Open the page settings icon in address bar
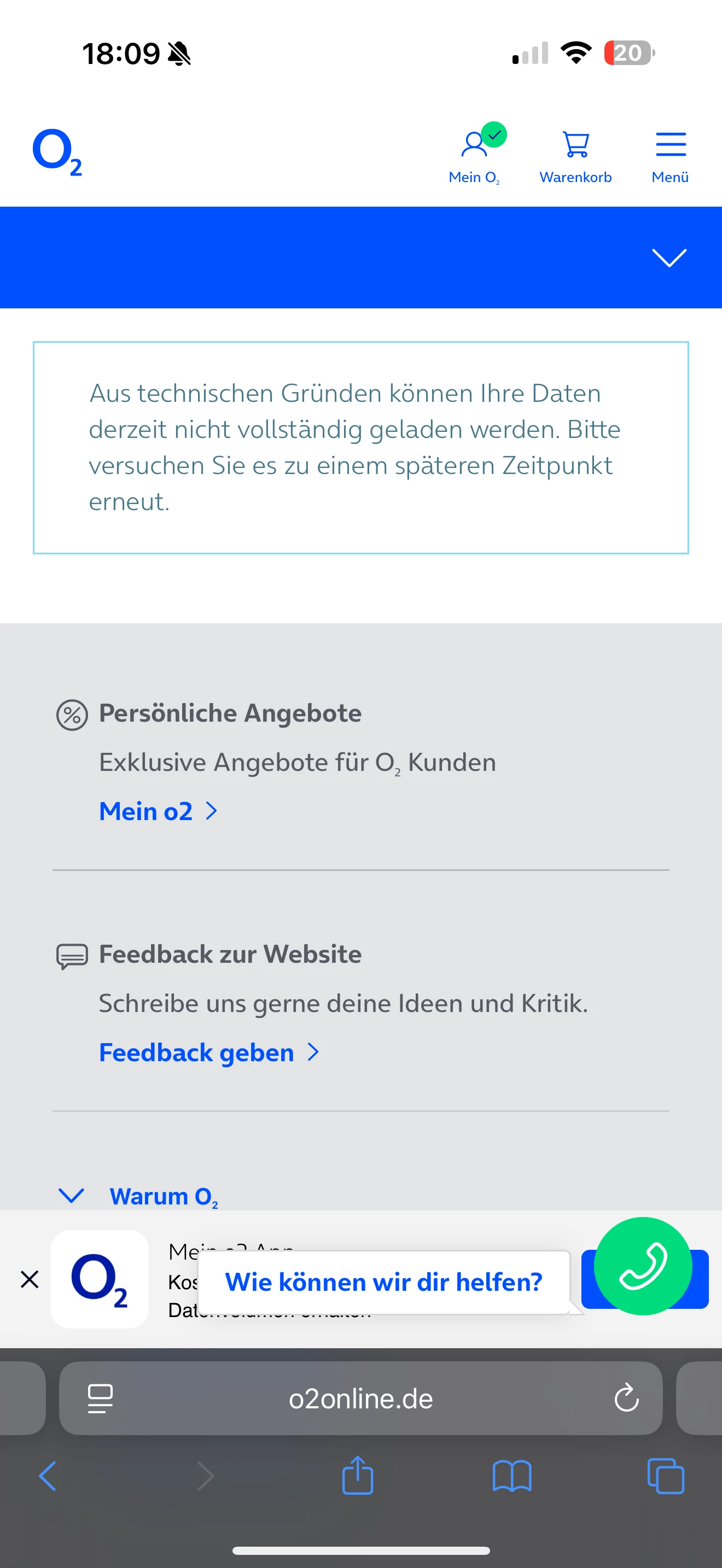This screenshot has height=1568, width=722. pyautogui.click(x=101, y=1398)
